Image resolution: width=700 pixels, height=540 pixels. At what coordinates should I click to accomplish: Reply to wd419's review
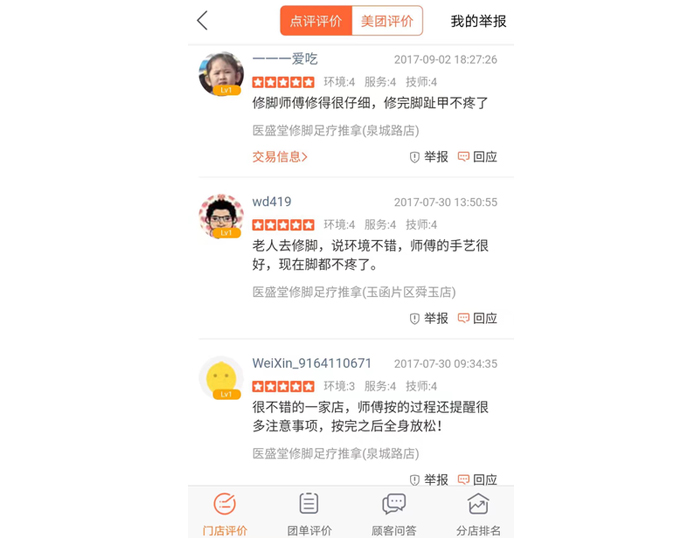point(477,319)
